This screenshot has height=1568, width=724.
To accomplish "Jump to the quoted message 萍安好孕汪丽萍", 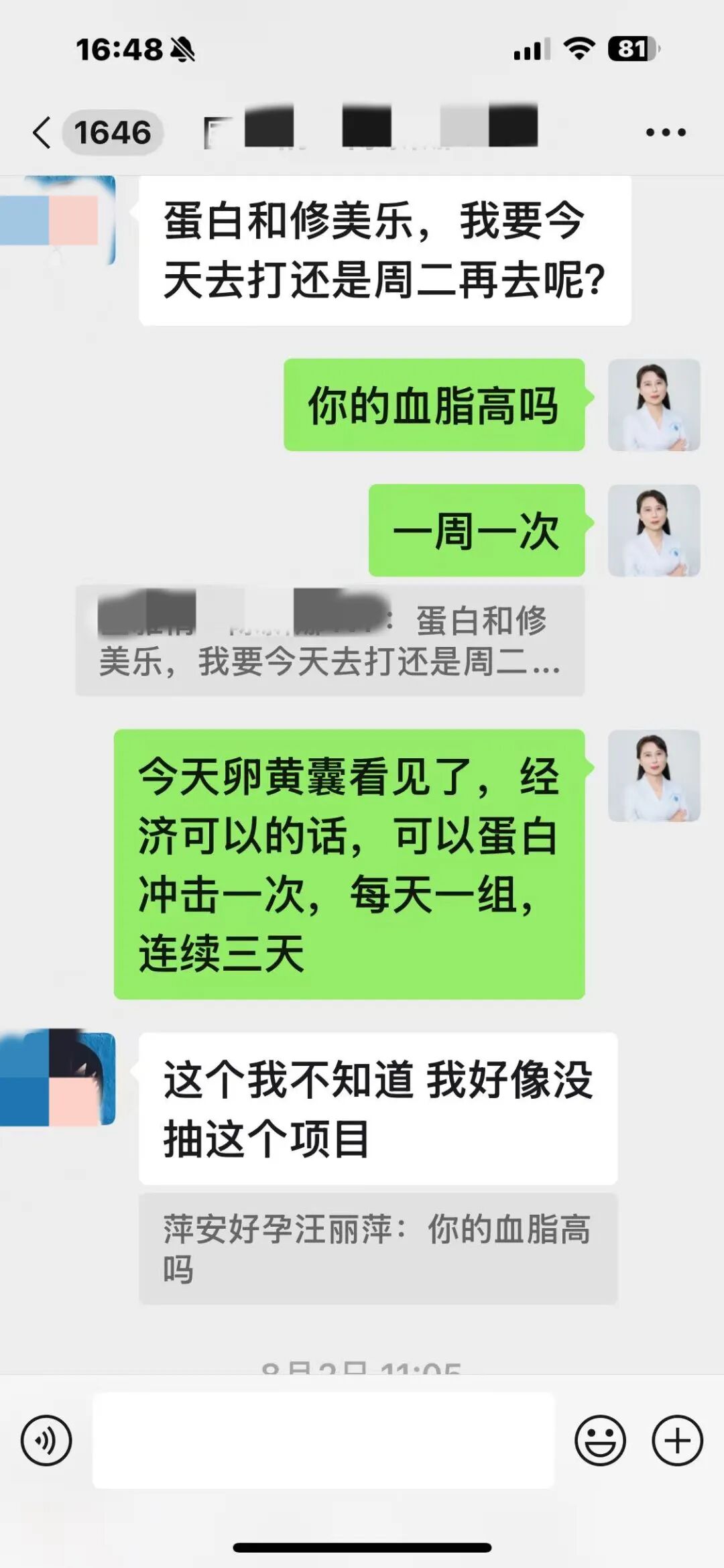I will coord(377,1248).
